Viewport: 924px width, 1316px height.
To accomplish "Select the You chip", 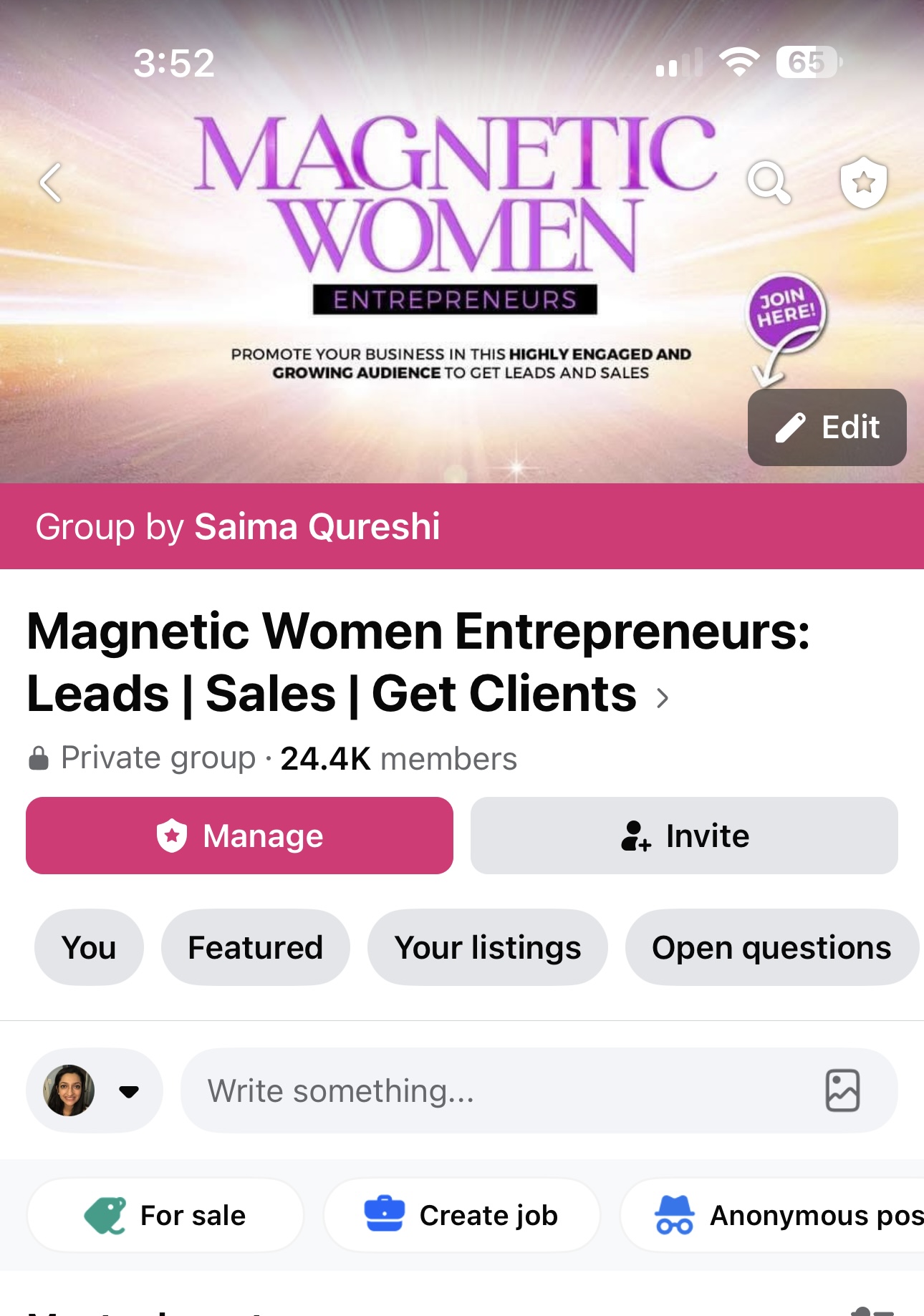I will tap(89, 947).
